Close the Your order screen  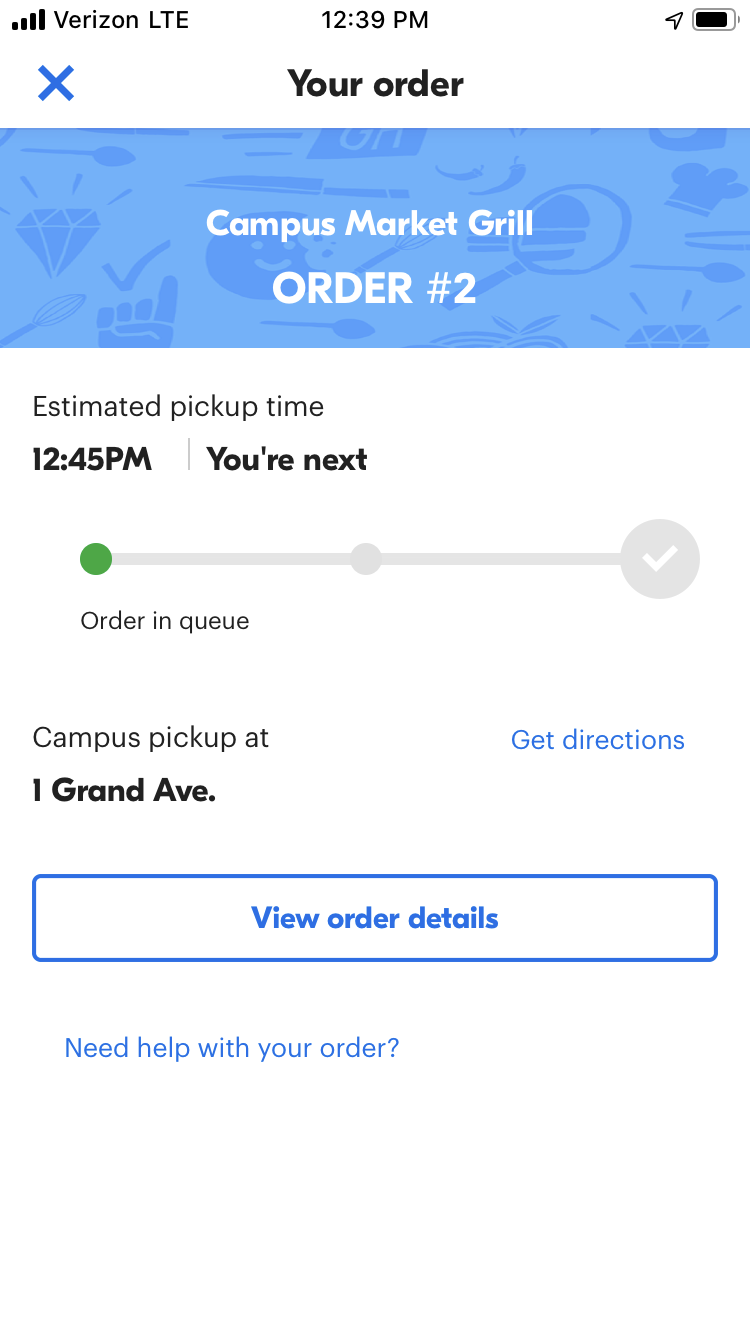[x=56, y=83]
